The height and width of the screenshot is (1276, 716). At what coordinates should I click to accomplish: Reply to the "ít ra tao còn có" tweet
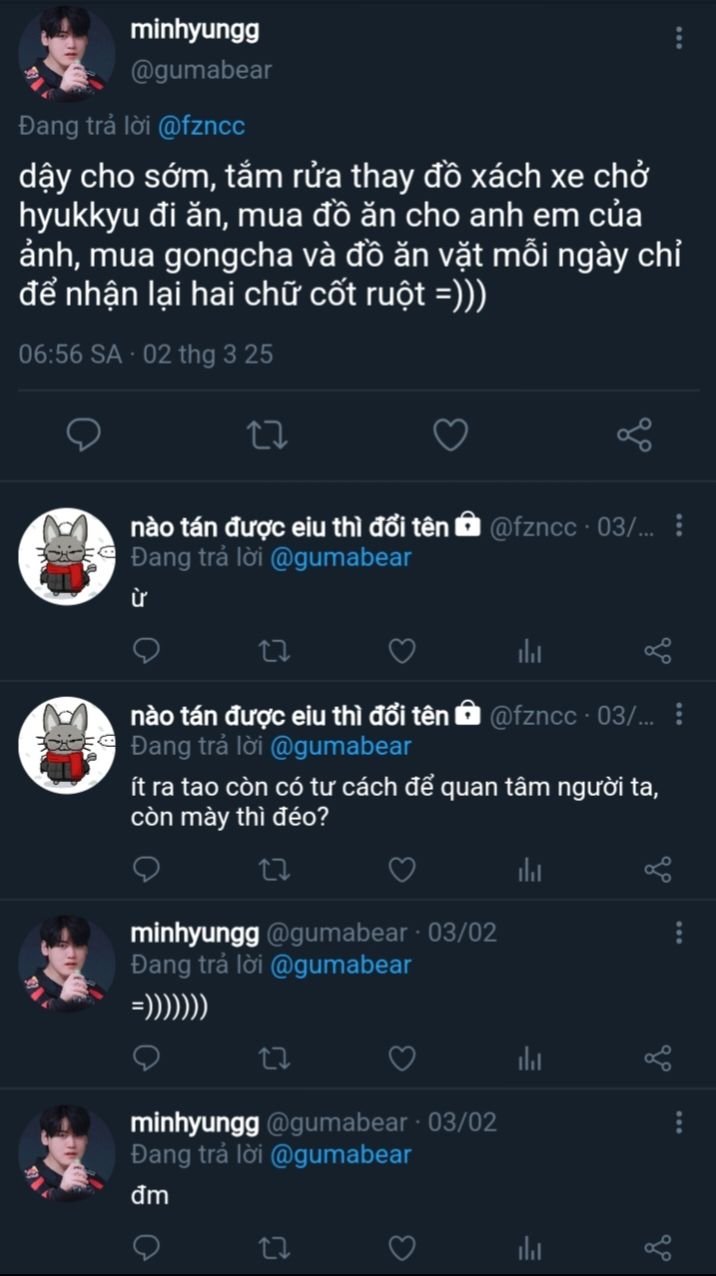146,870
